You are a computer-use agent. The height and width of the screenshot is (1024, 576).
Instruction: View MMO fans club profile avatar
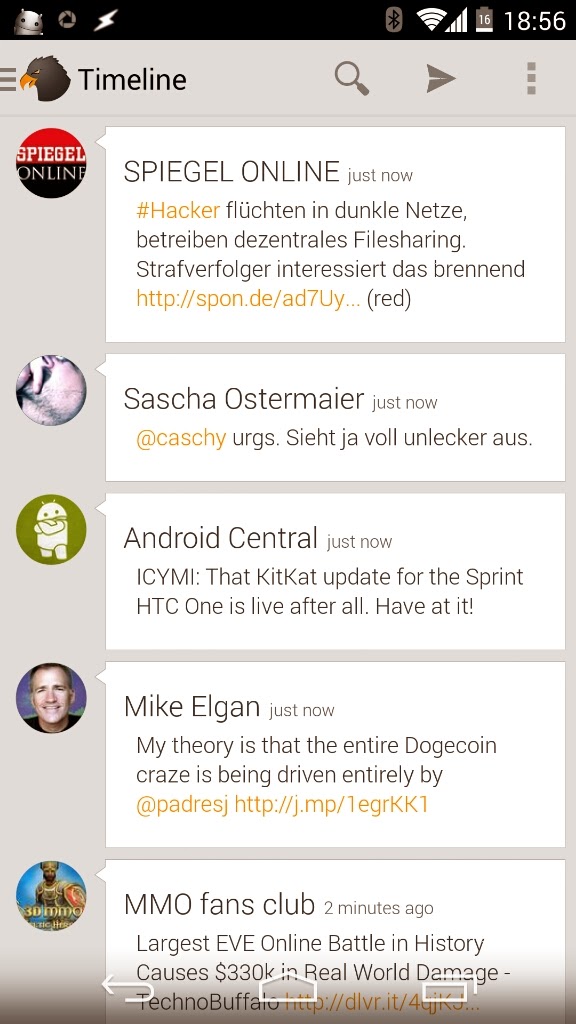(x=51, y=897)
